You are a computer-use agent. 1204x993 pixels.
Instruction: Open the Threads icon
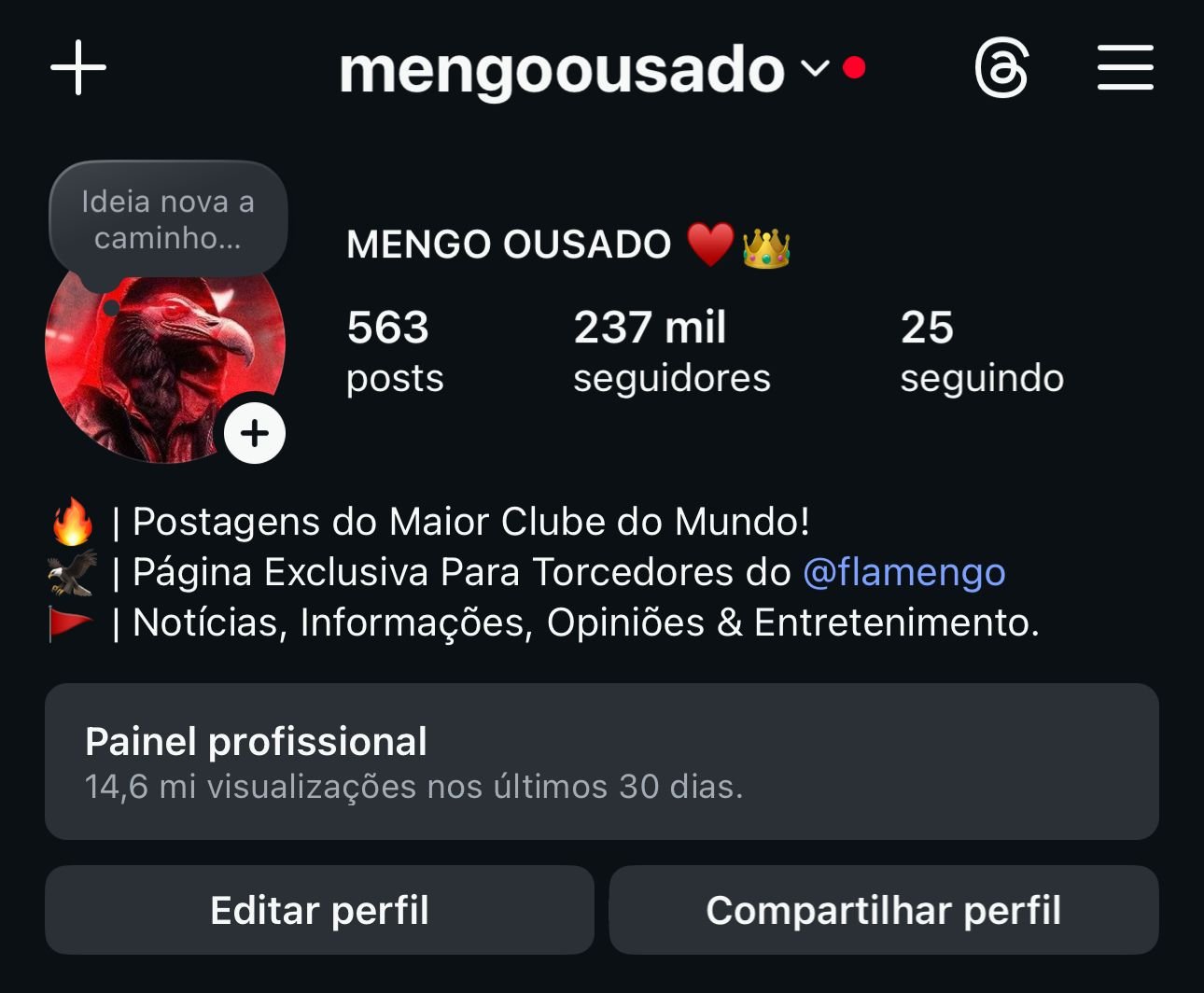(x=1001, y=68)
